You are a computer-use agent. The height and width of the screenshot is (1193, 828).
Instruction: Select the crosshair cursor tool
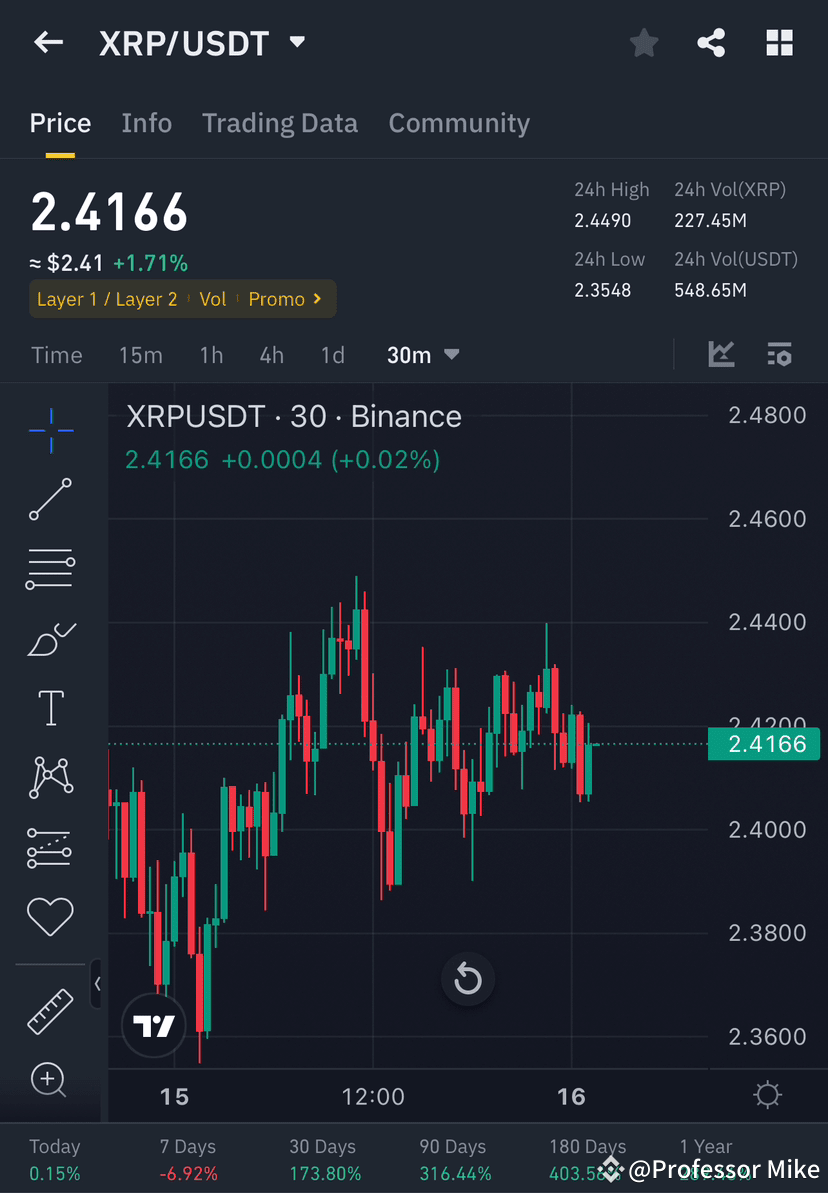click(x=50, y=430)
